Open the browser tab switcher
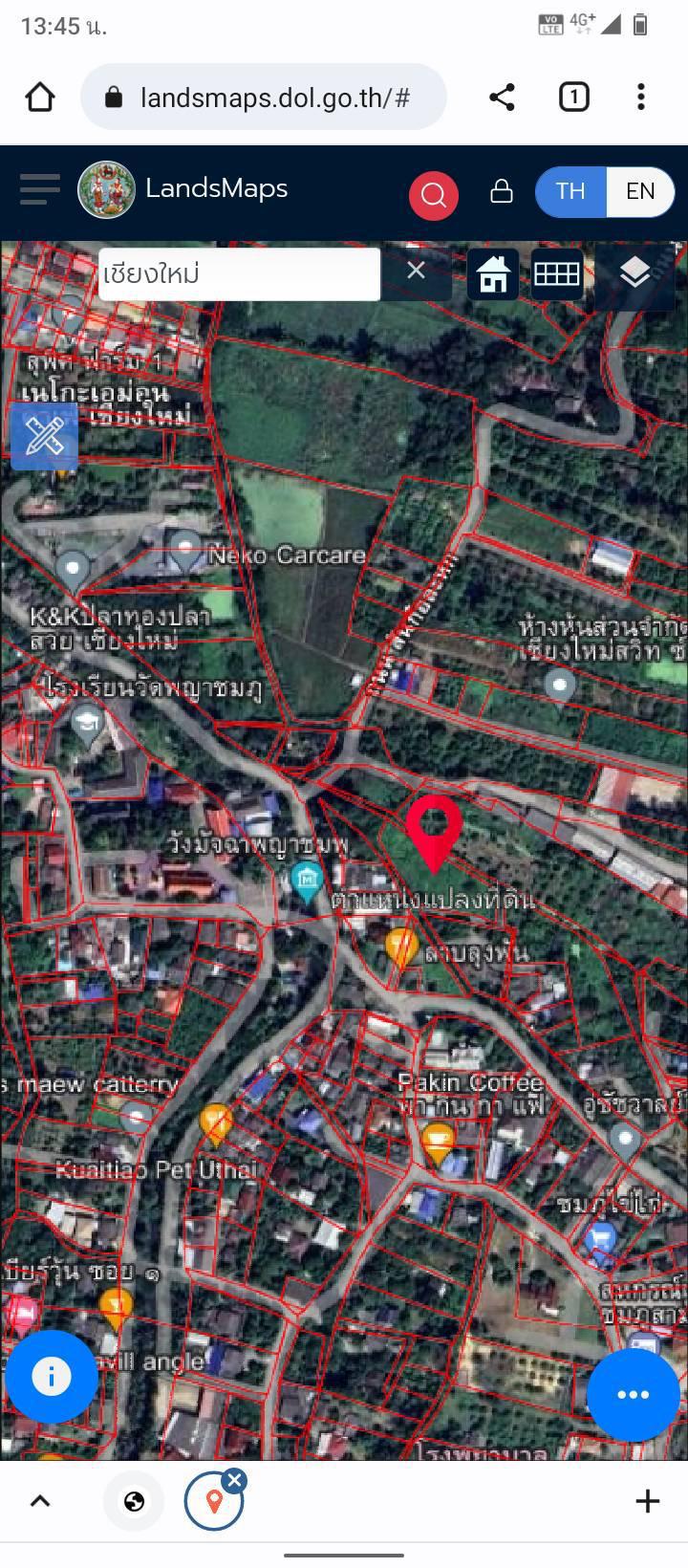The image size is (688, 1568). point(573,97)
